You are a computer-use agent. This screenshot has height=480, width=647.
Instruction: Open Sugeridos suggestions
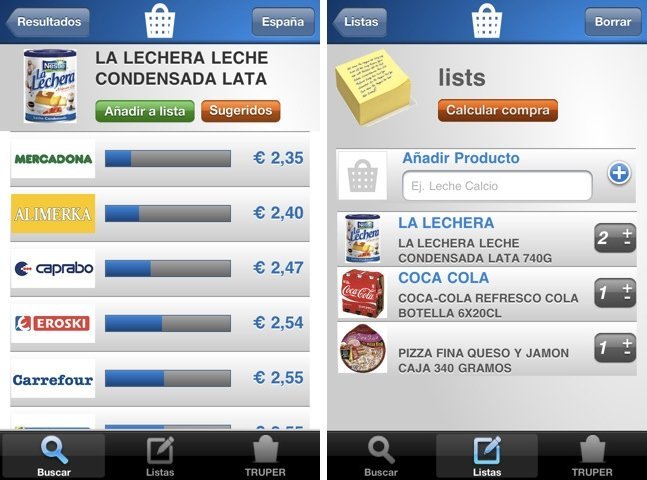[x=240, y=111]
